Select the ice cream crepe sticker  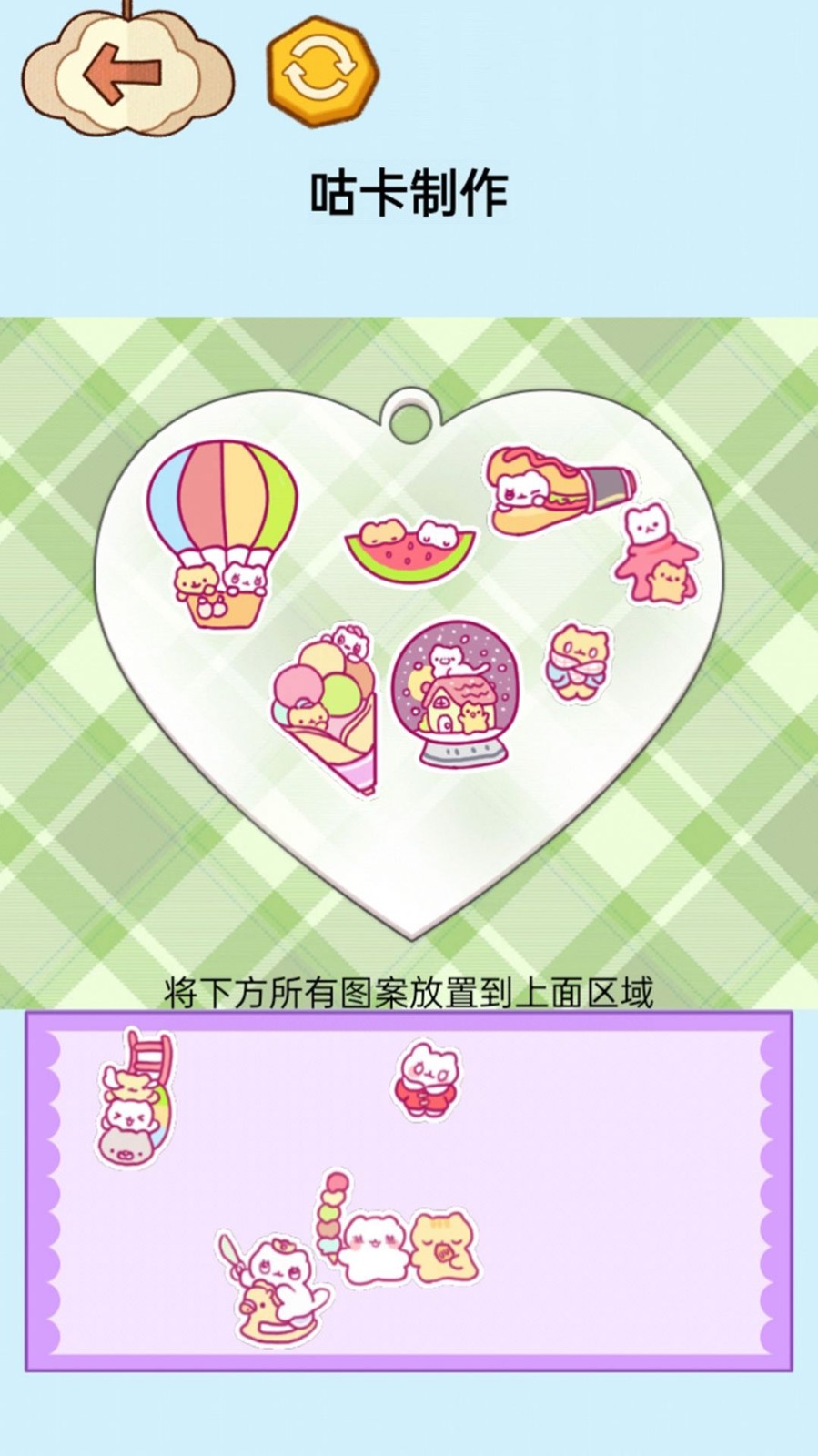pyautogui.click(x=326, y=710)
